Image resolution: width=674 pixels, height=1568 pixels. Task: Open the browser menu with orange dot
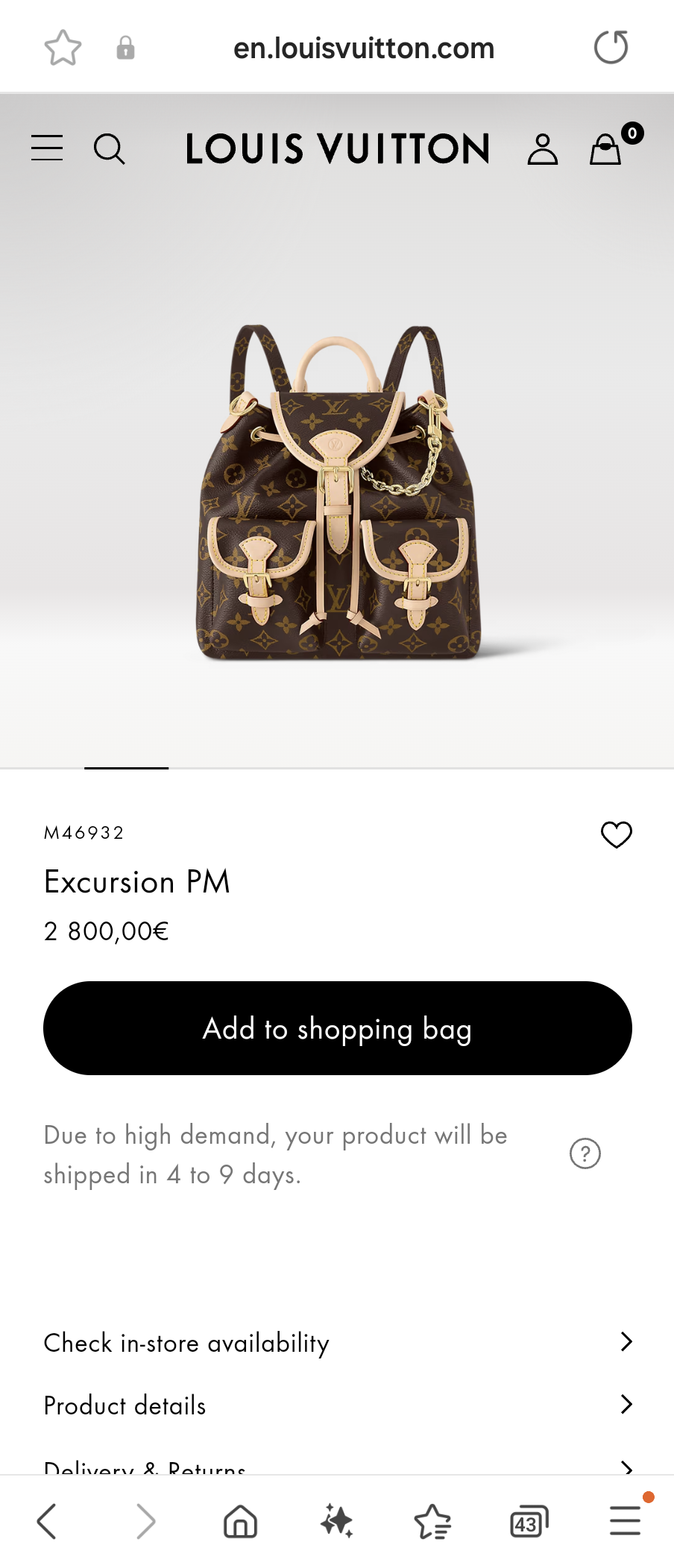pos(625,1521)
